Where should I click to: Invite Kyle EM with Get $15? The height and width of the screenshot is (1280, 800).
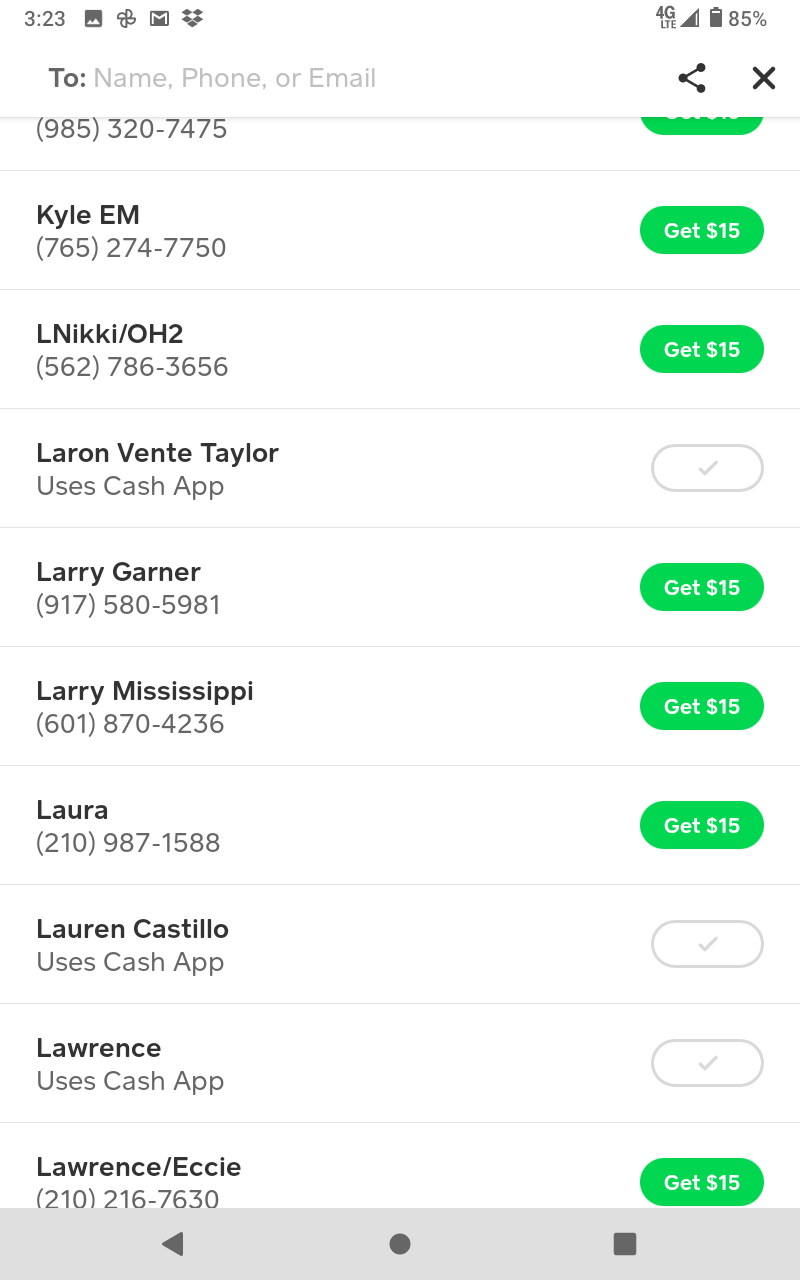(x=702, y=231)
